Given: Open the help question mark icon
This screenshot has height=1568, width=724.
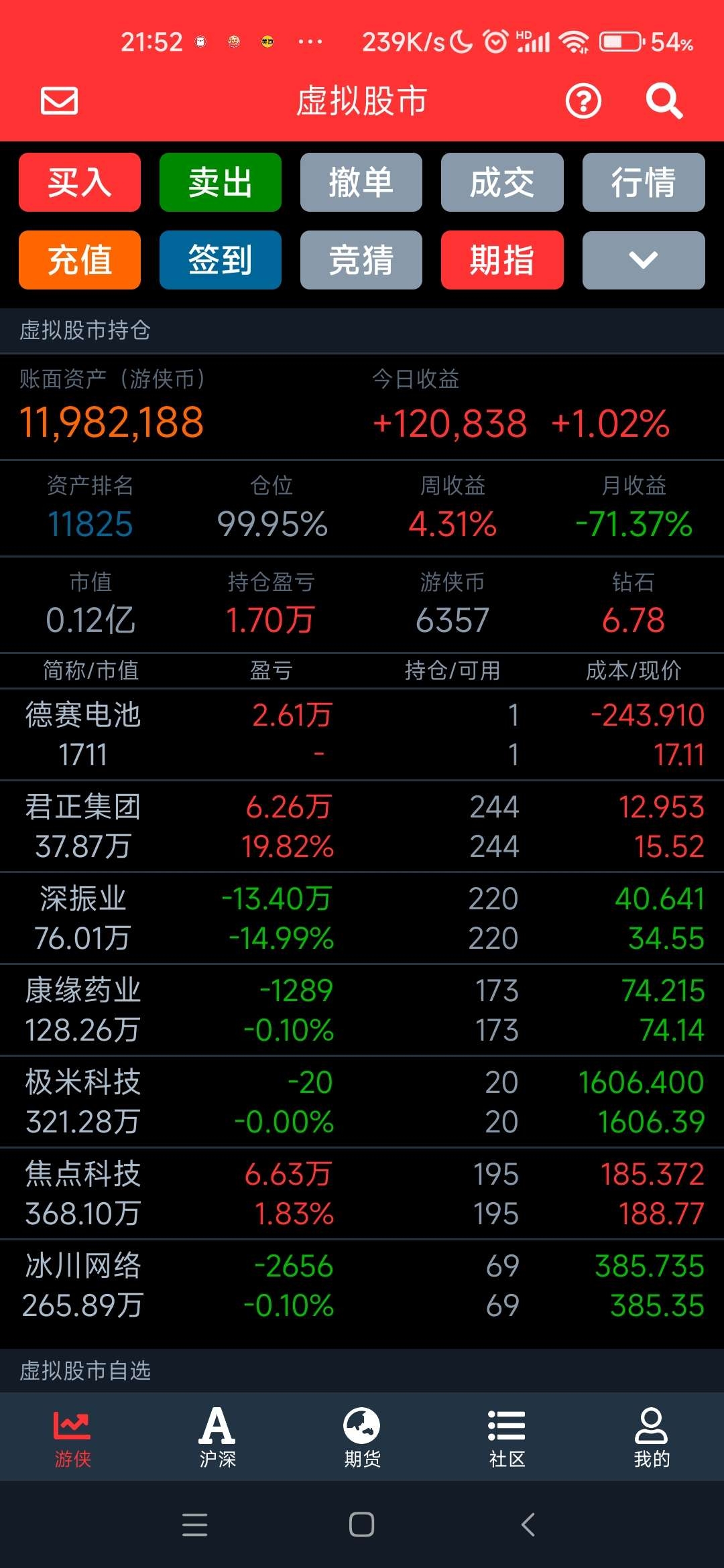Looking at the screenshot, I should click(x=583, y=101).
